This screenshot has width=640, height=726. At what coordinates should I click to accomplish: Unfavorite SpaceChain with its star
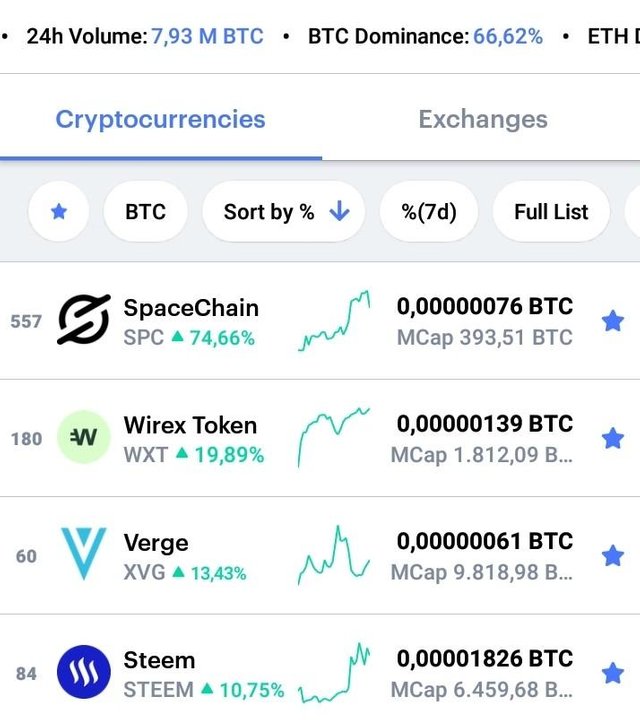[x=612, y=321]
